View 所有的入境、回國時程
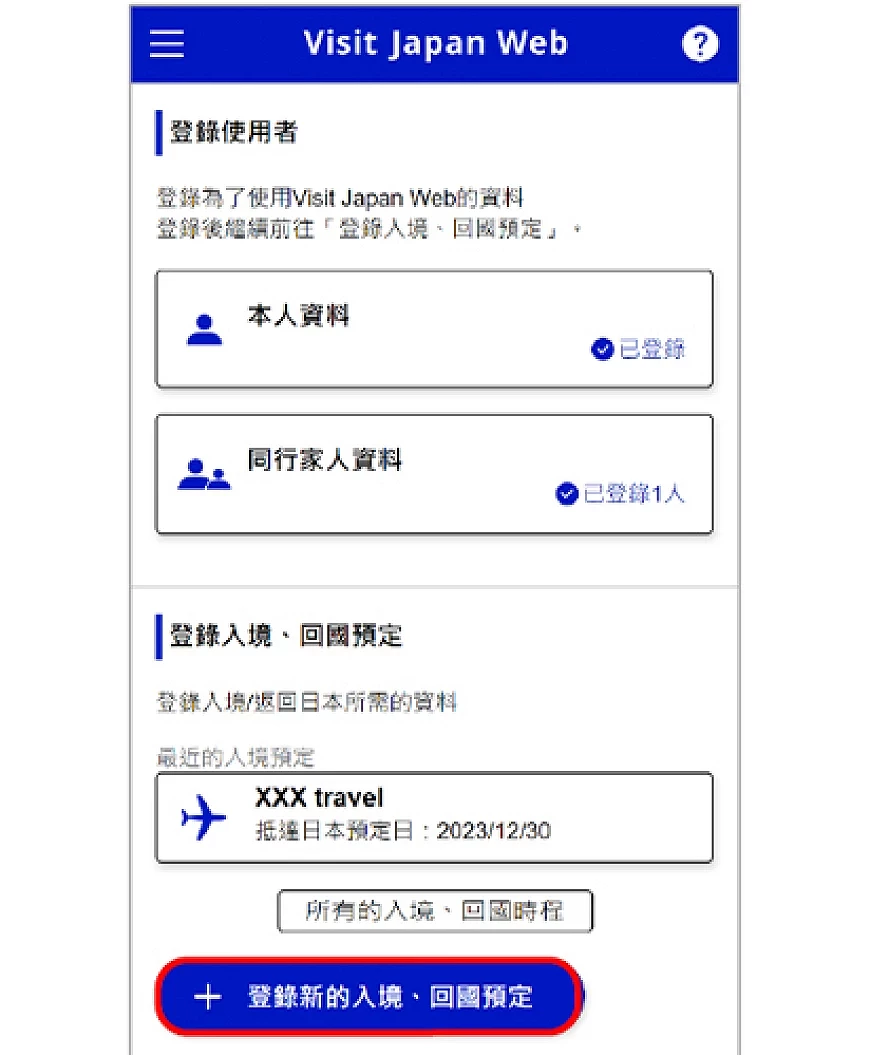The height and width of the screenshot is (1055, 870). tap(434, 911)
